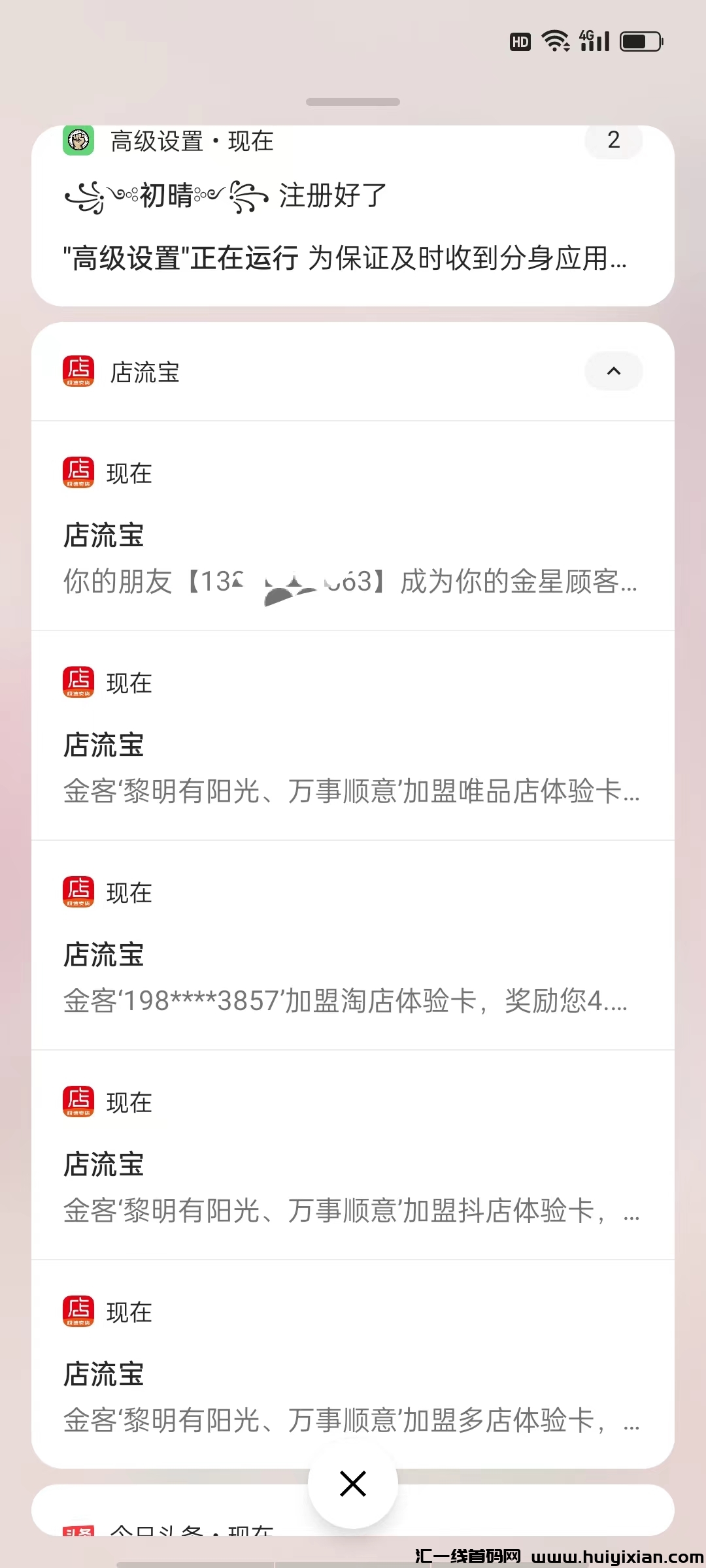Click the 店流宝 app icon in the group header

[78, 371]
